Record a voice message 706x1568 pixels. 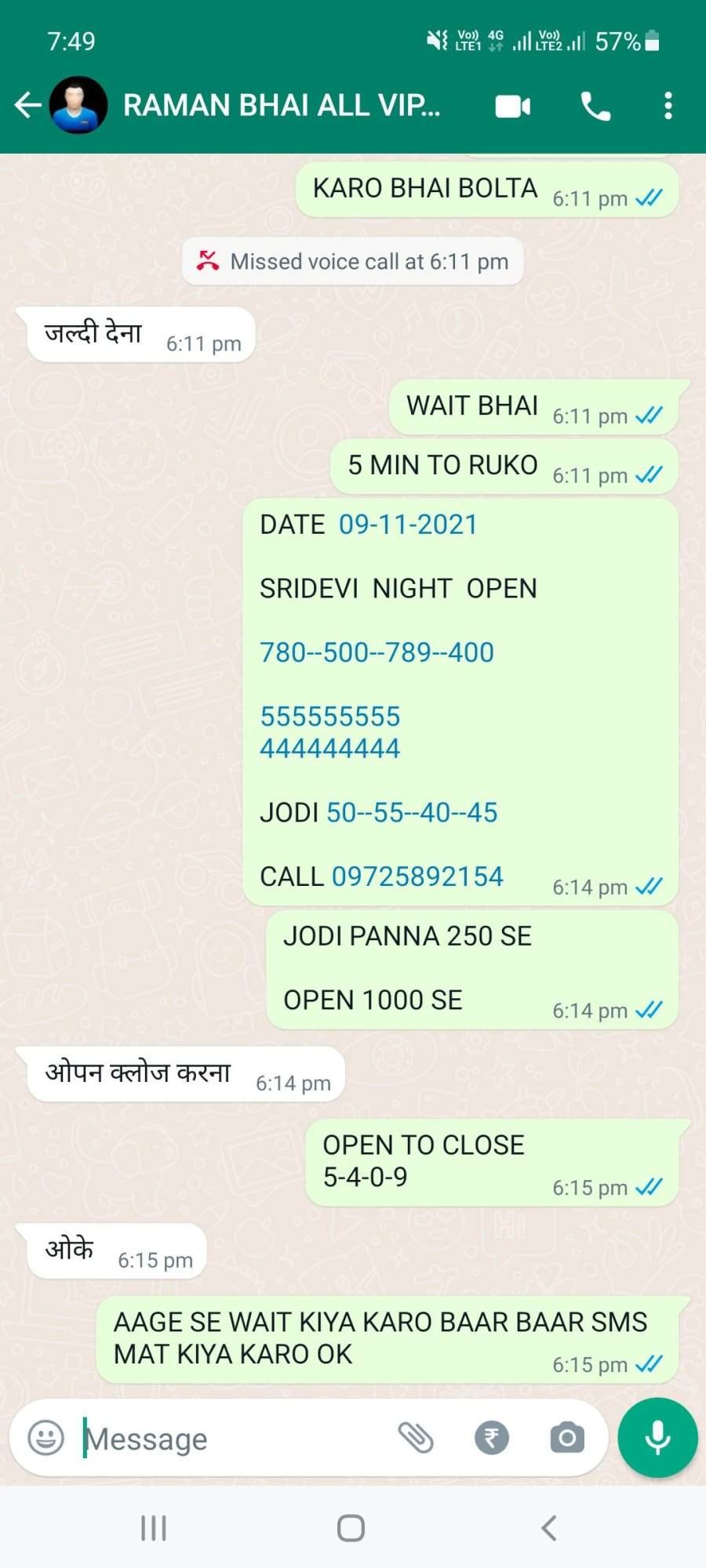click(657, 1438)
